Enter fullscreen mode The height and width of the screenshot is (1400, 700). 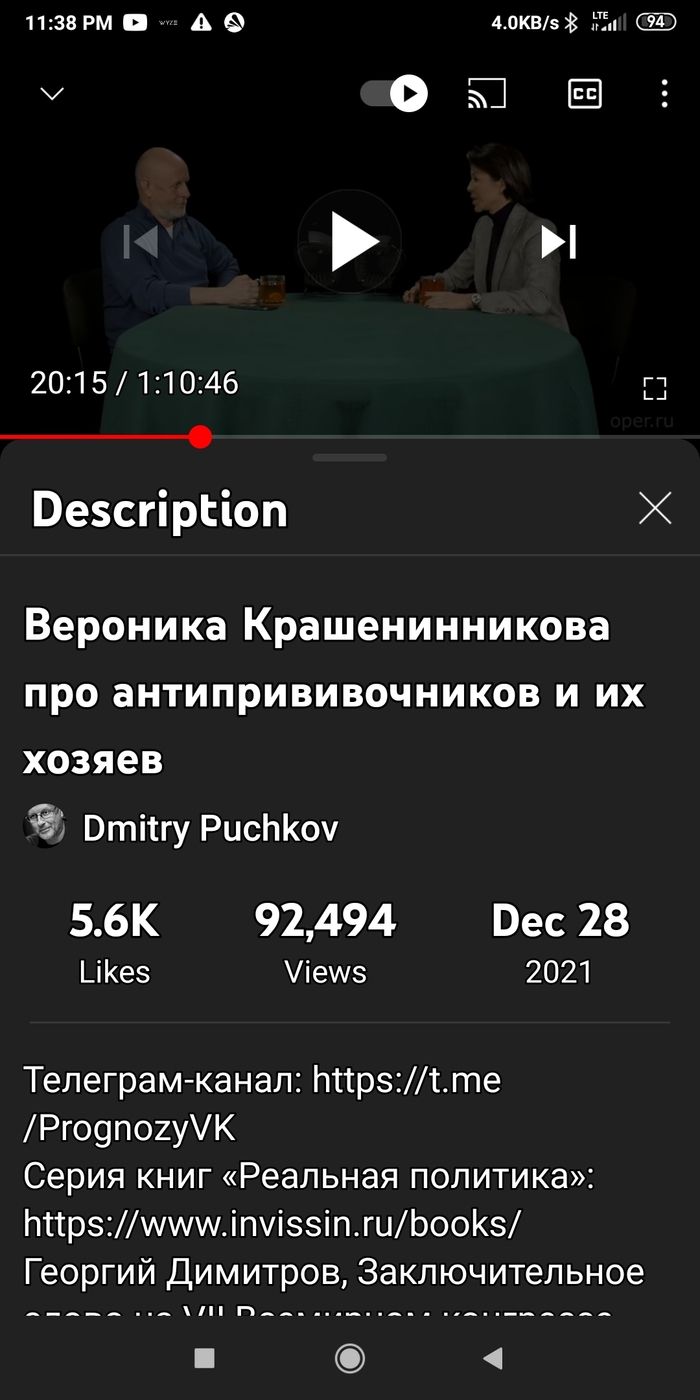[654, 389]
